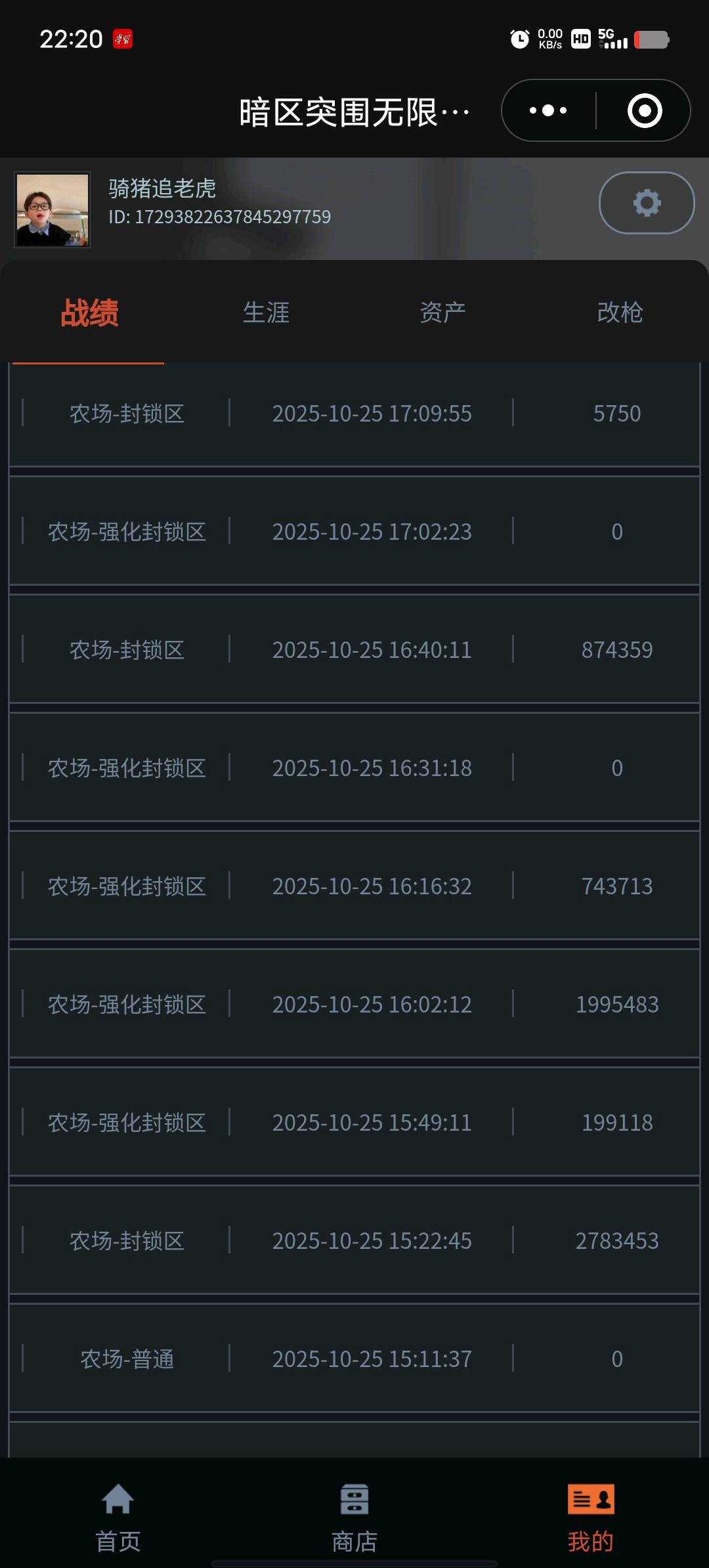Open the 16:16:32 match with 743713

[x=354, y=886]
